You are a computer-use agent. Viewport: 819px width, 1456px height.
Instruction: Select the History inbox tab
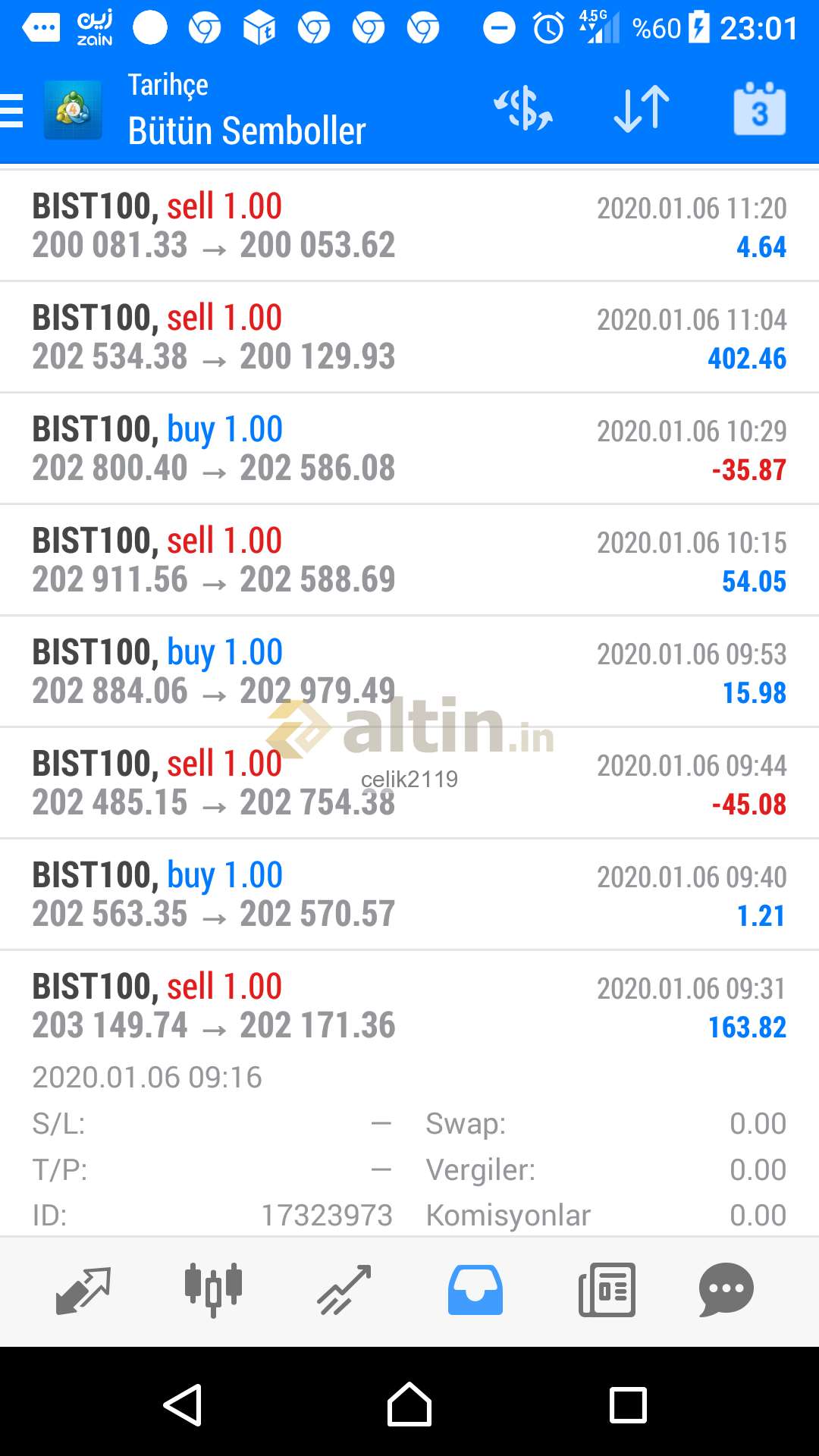coord(475,1290)
